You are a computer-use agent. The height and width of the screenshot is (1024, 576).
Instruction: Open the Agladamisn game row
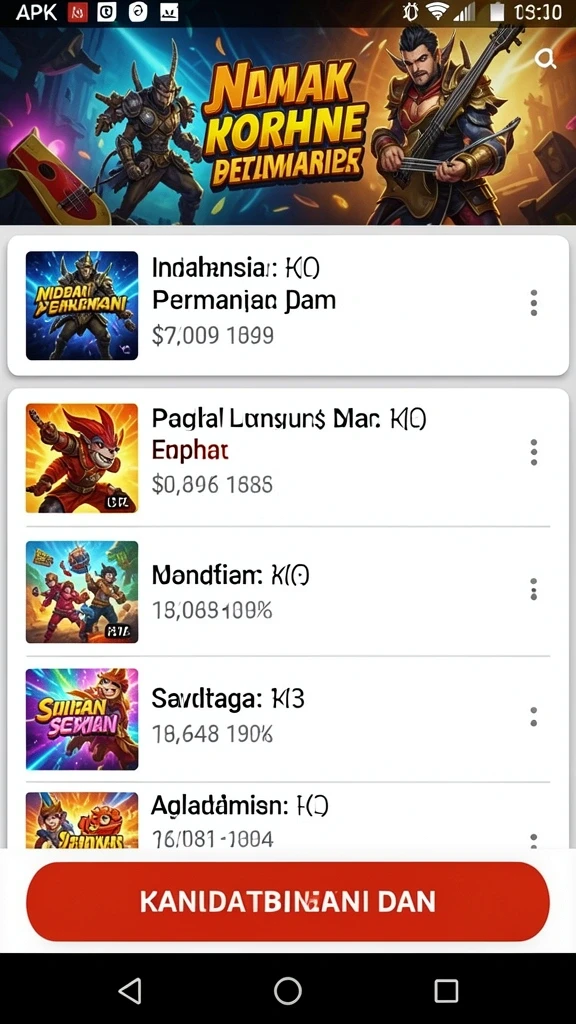pos(288,816)
